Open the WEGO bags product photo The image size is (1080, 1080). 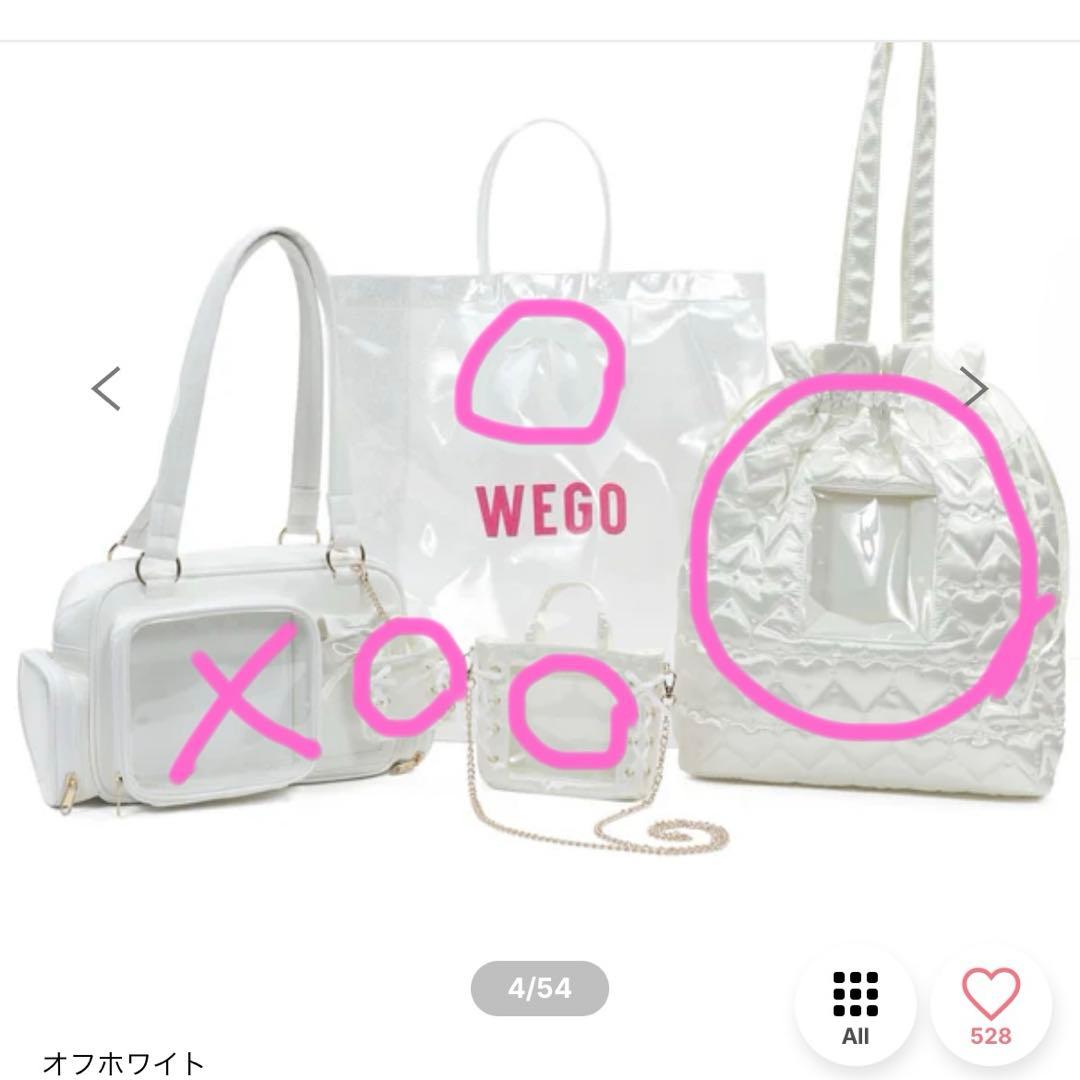point(540,480)
